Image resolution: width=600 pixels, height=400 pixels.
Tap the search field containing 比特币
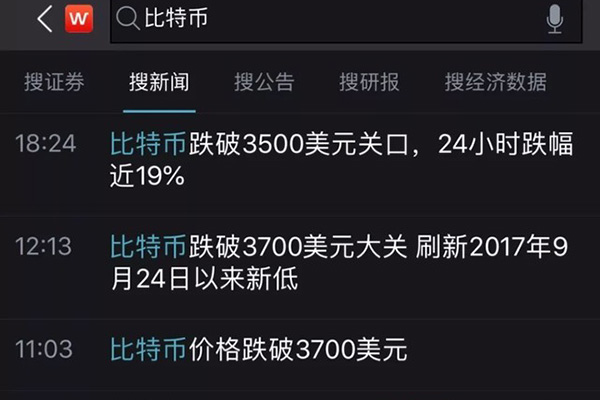point(330,19)
